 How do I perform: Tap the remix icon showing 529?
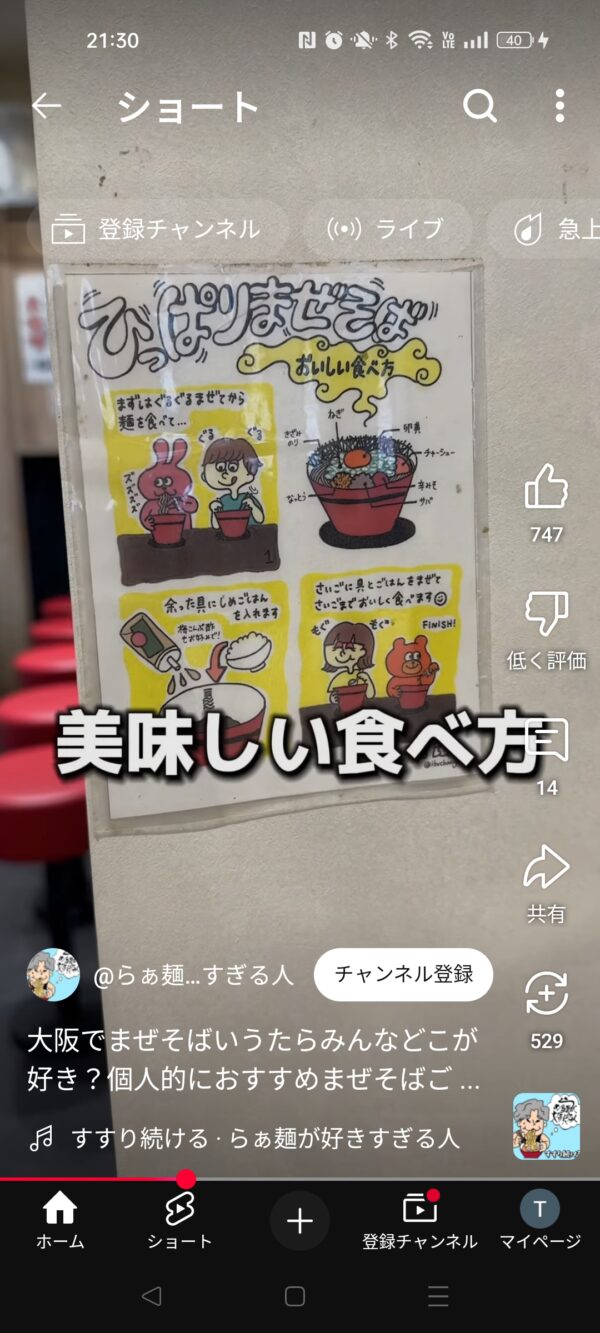(x=546, y=994)
